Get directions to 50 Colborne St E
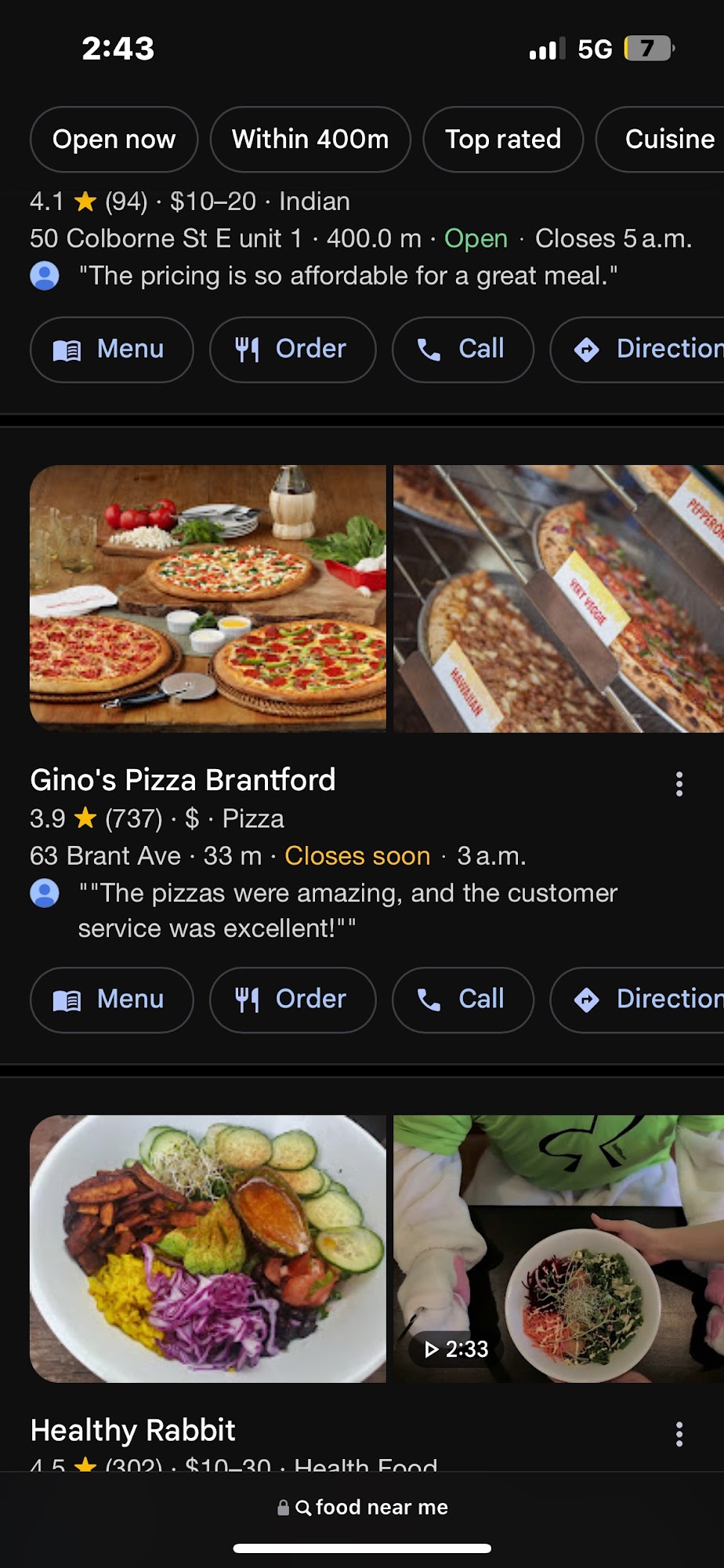The image size is (724, 1568). [643, 349]
